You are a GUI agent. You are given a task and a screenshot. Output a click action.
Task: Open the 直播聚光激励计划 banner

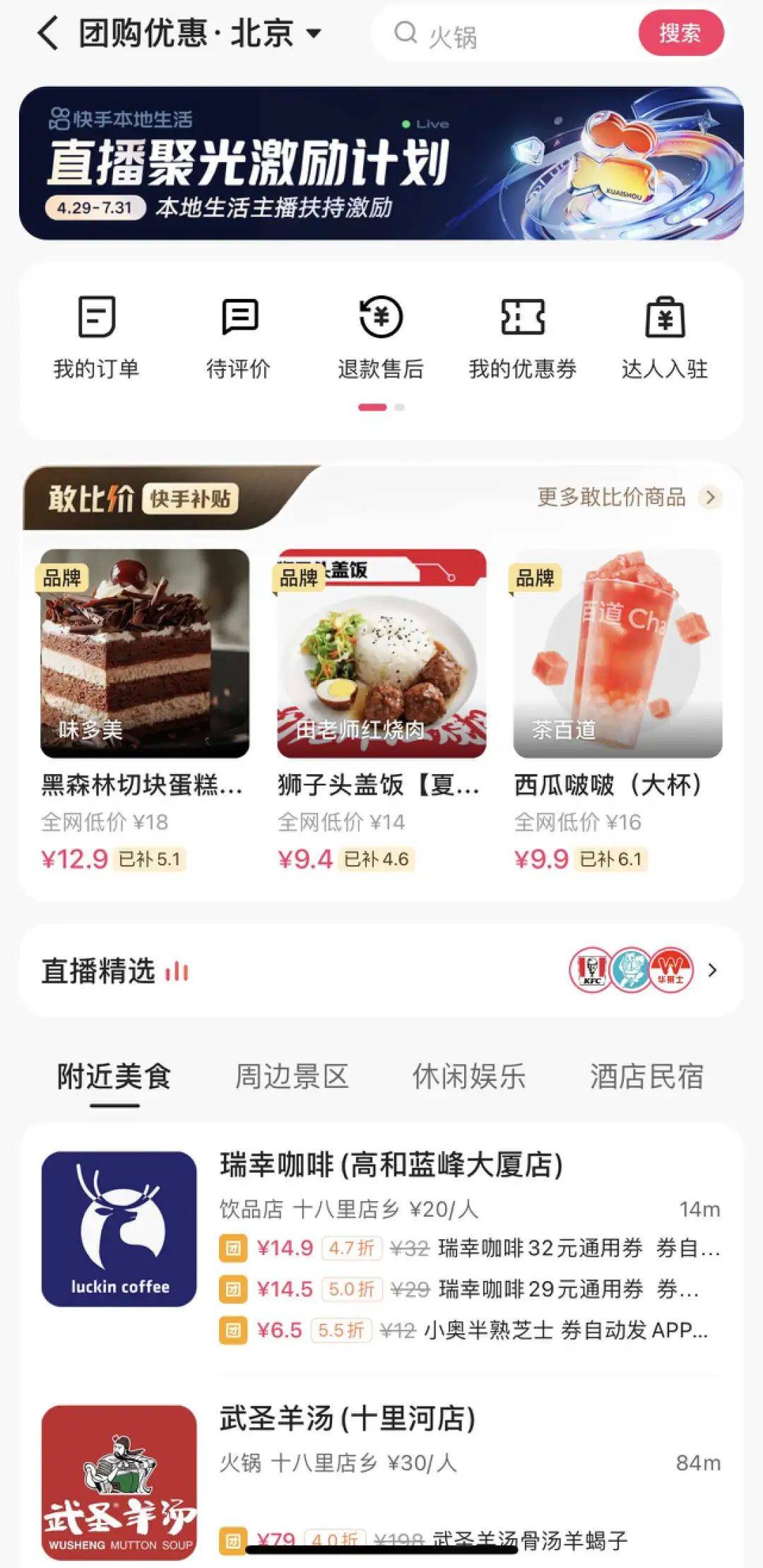[x=381, y=163]
